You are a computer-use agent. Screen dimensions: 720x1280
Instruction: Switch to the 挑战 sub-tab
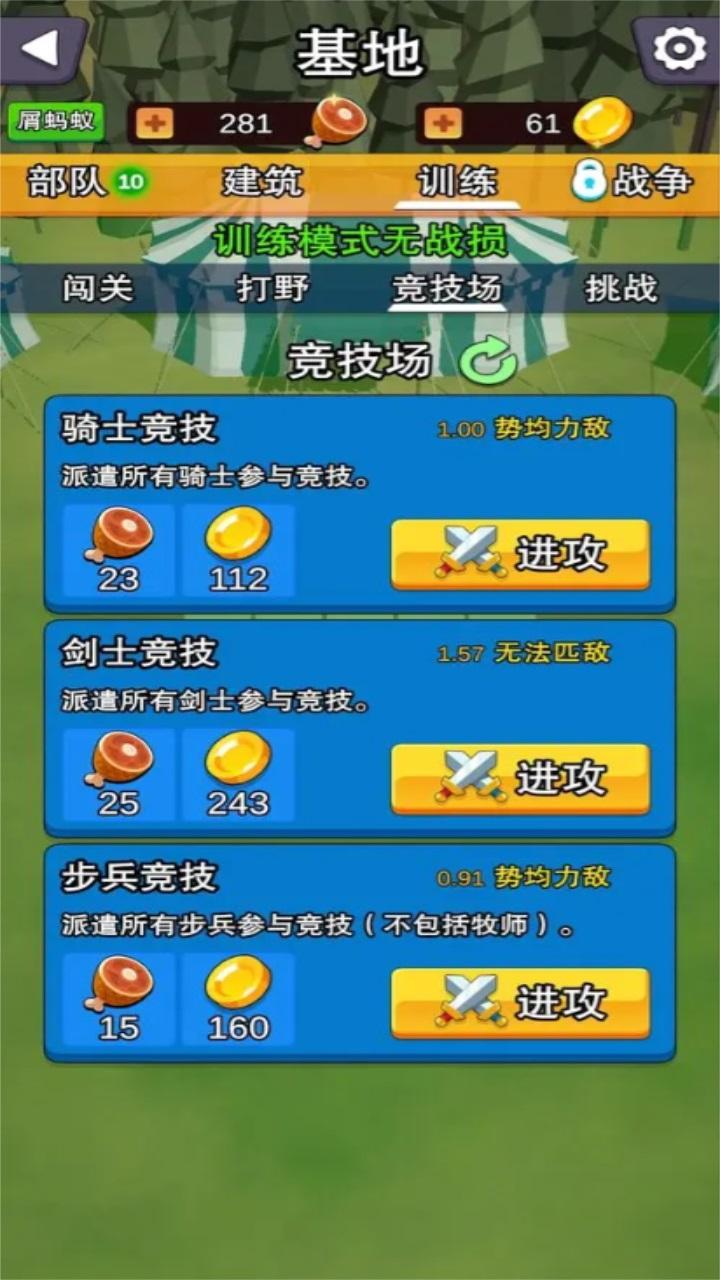pos(621,289)
